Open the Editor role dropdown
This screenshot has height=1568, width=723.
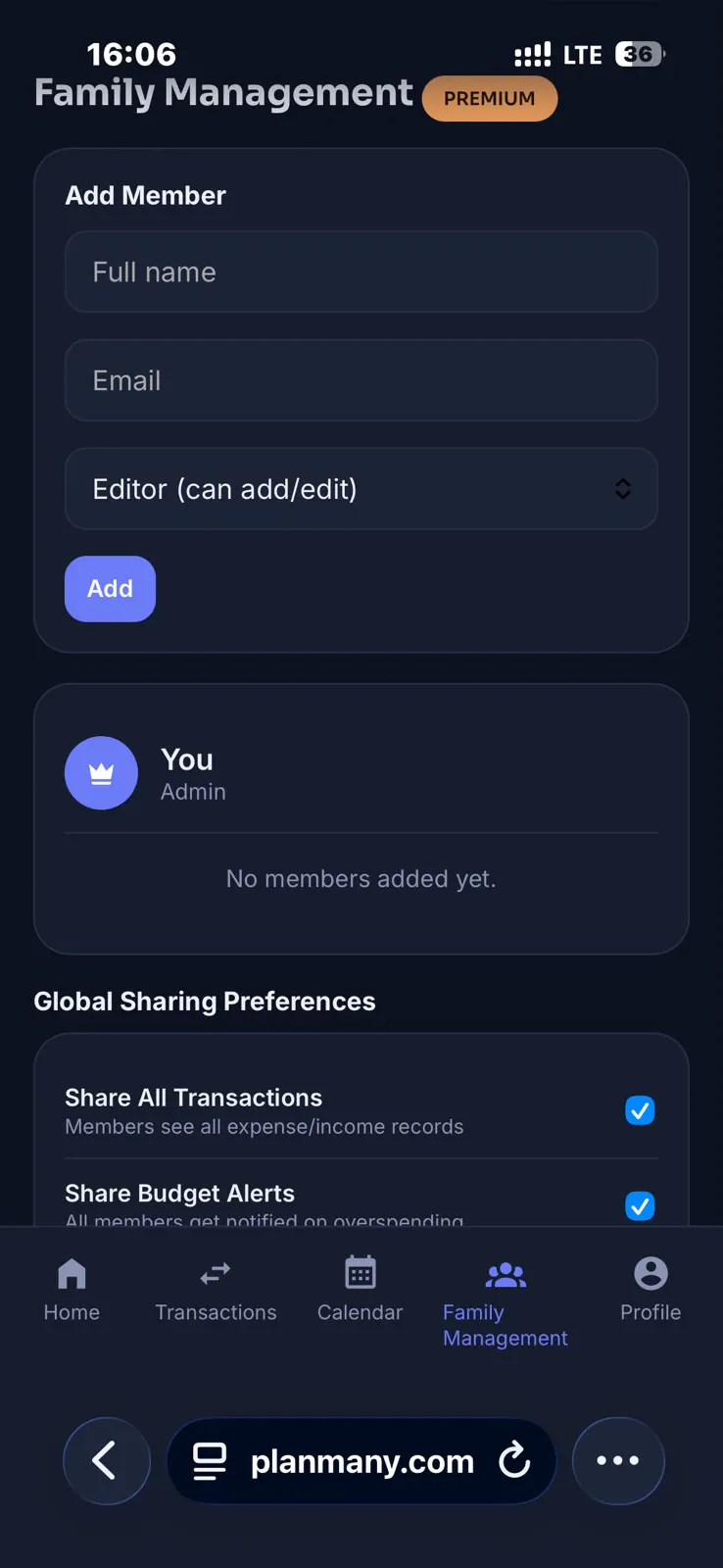(361, 489)
